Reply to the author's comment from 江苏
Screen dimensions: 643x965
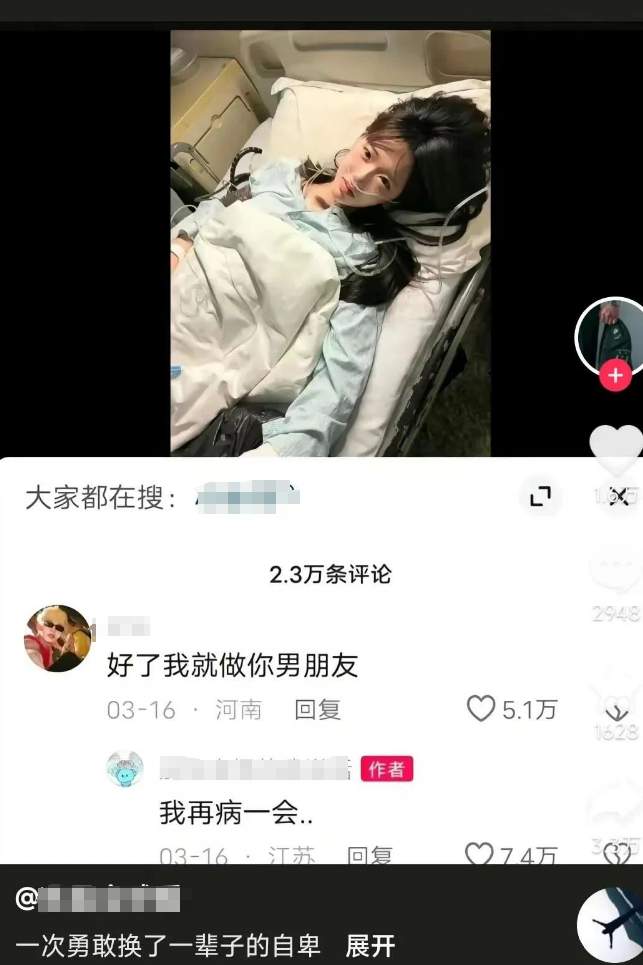[369, 856]
